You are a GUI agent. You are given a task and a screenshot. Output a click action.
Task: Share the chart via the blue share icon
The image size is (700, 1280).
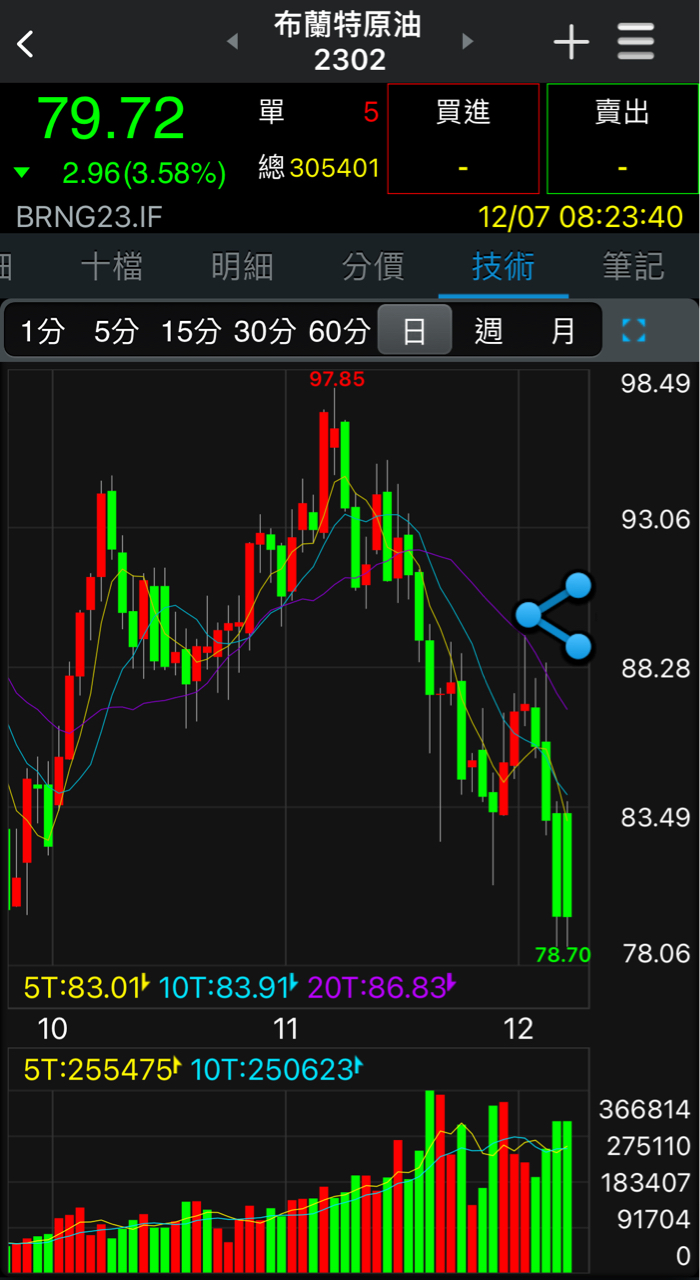tap(555, 616)
